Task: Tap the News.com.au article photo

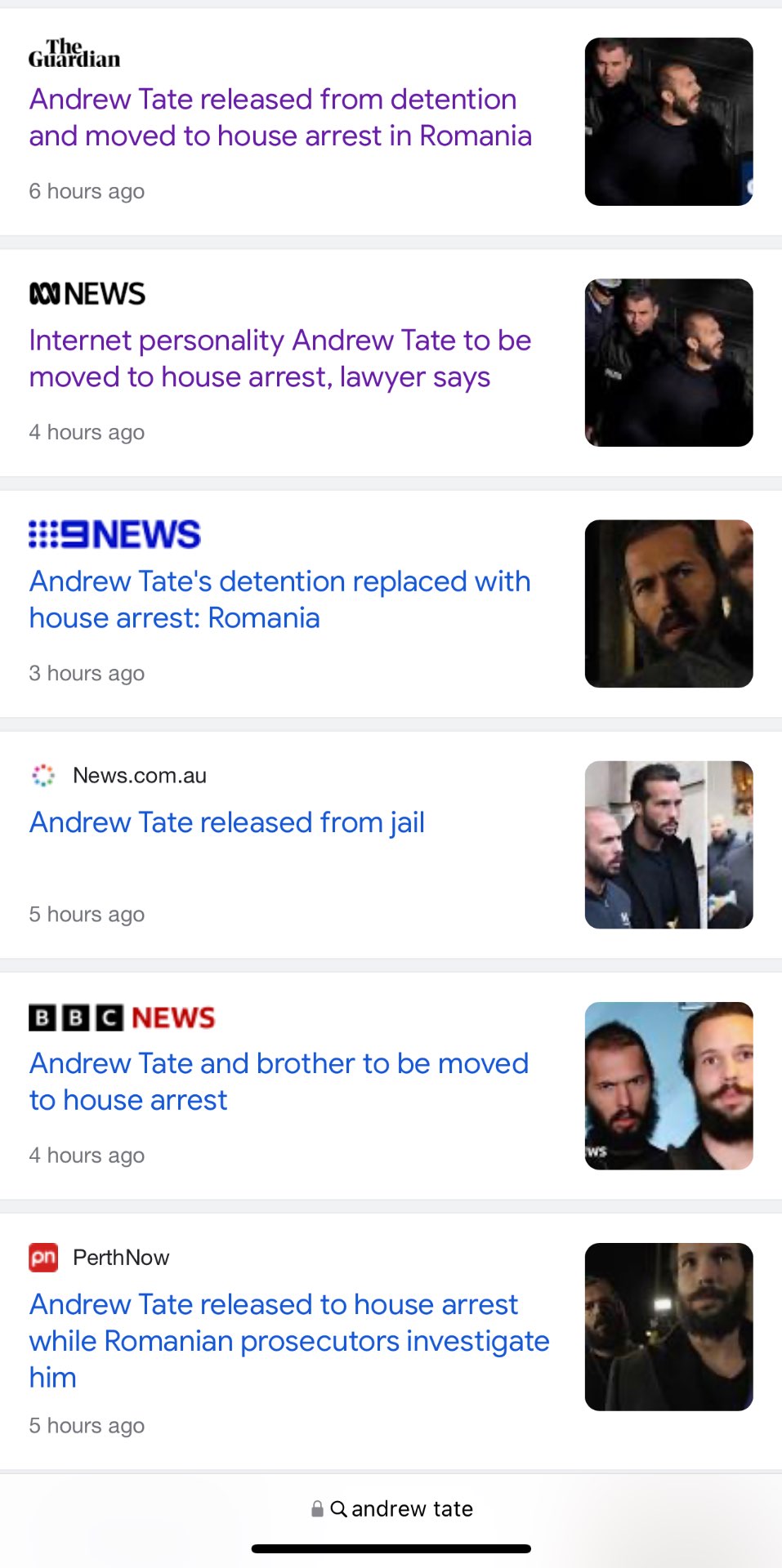Action: tap(668, 844)
